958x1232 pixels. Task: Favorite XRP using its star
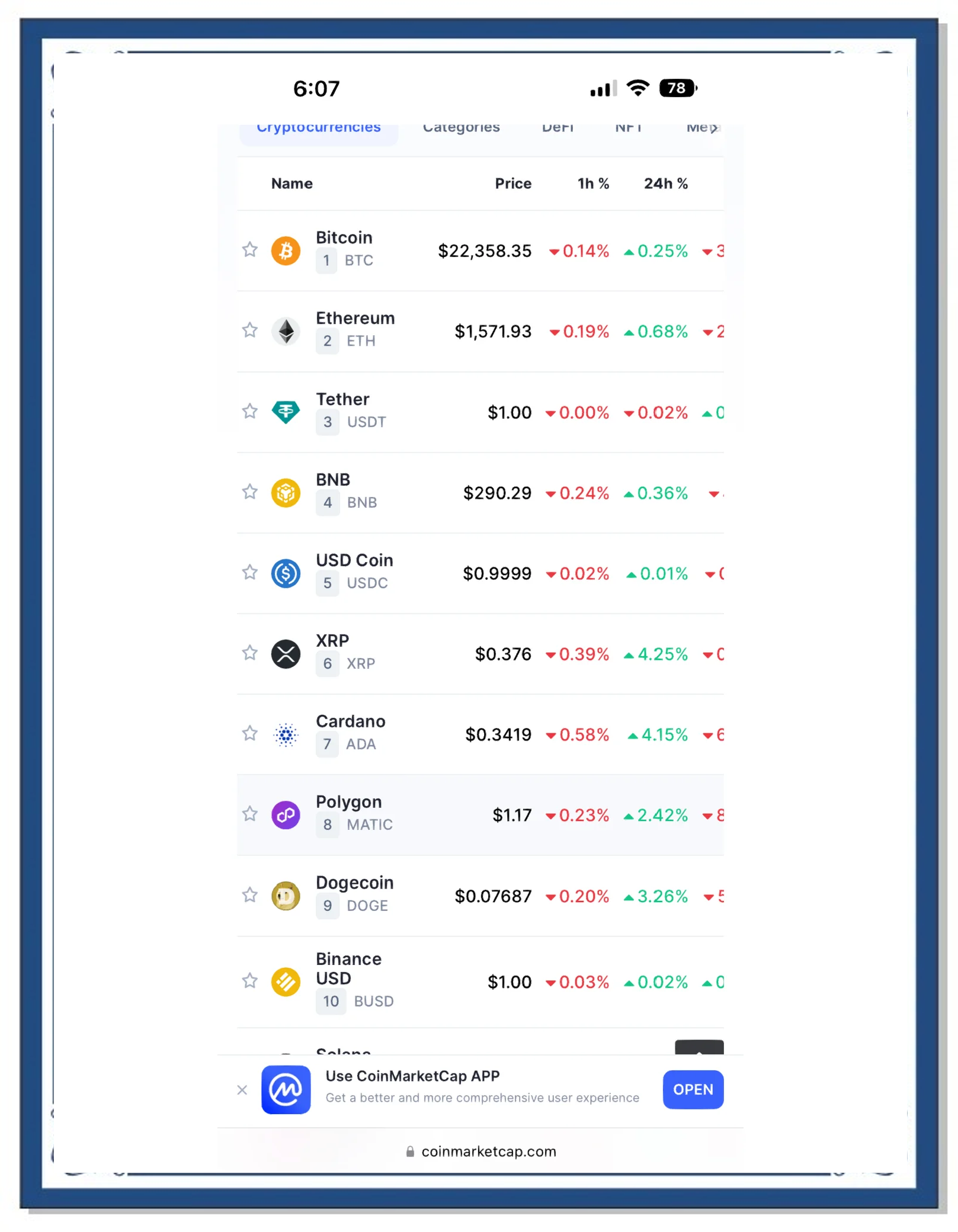(249, 653)
